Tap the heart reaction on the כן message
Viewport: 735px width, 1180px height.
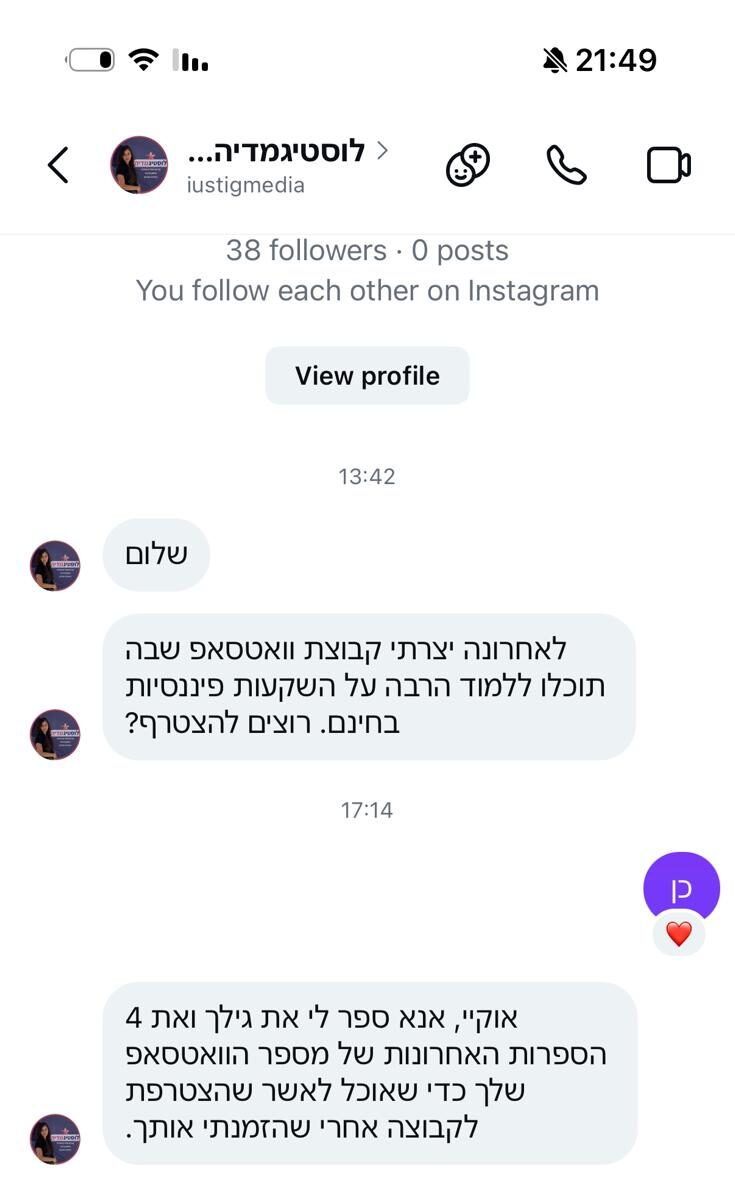678,936
